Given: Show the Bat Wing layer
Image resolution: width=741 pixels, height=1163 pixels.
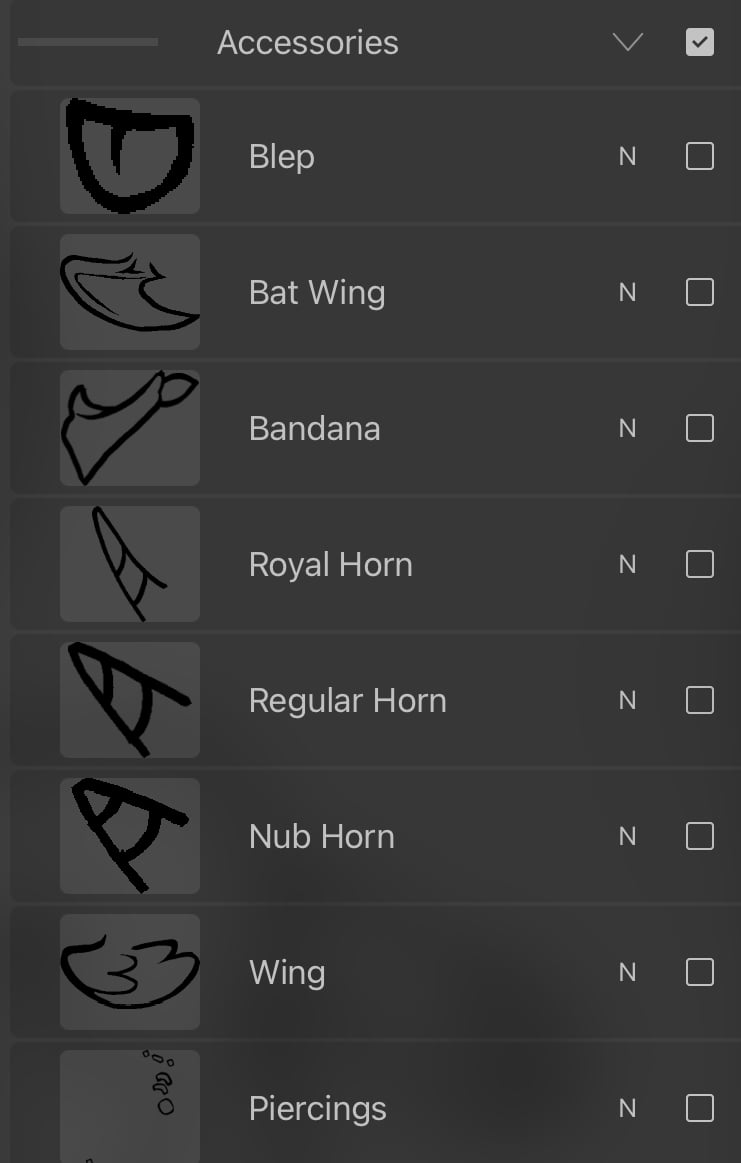Looking at the screenshot, I should point(700,292).
